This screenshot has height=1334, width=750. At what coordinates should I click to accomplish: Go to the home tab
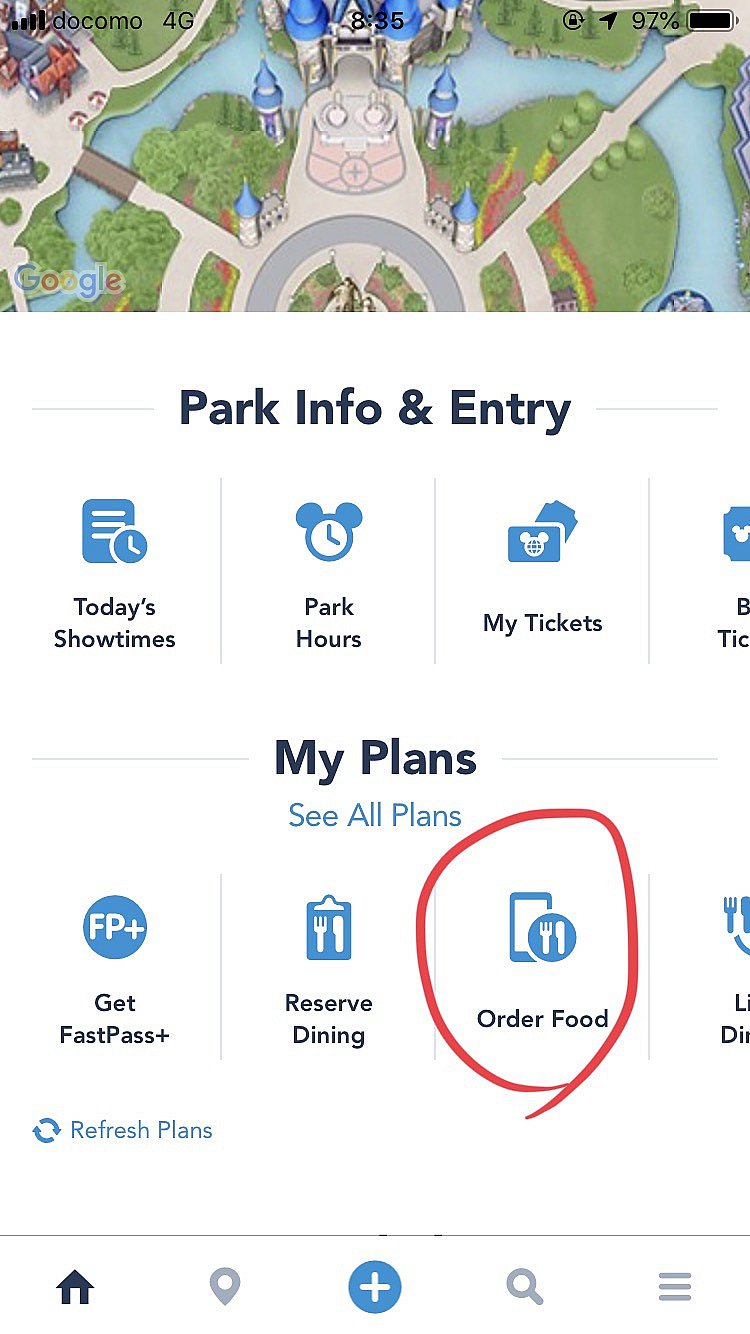click(x=75, y=1286)
